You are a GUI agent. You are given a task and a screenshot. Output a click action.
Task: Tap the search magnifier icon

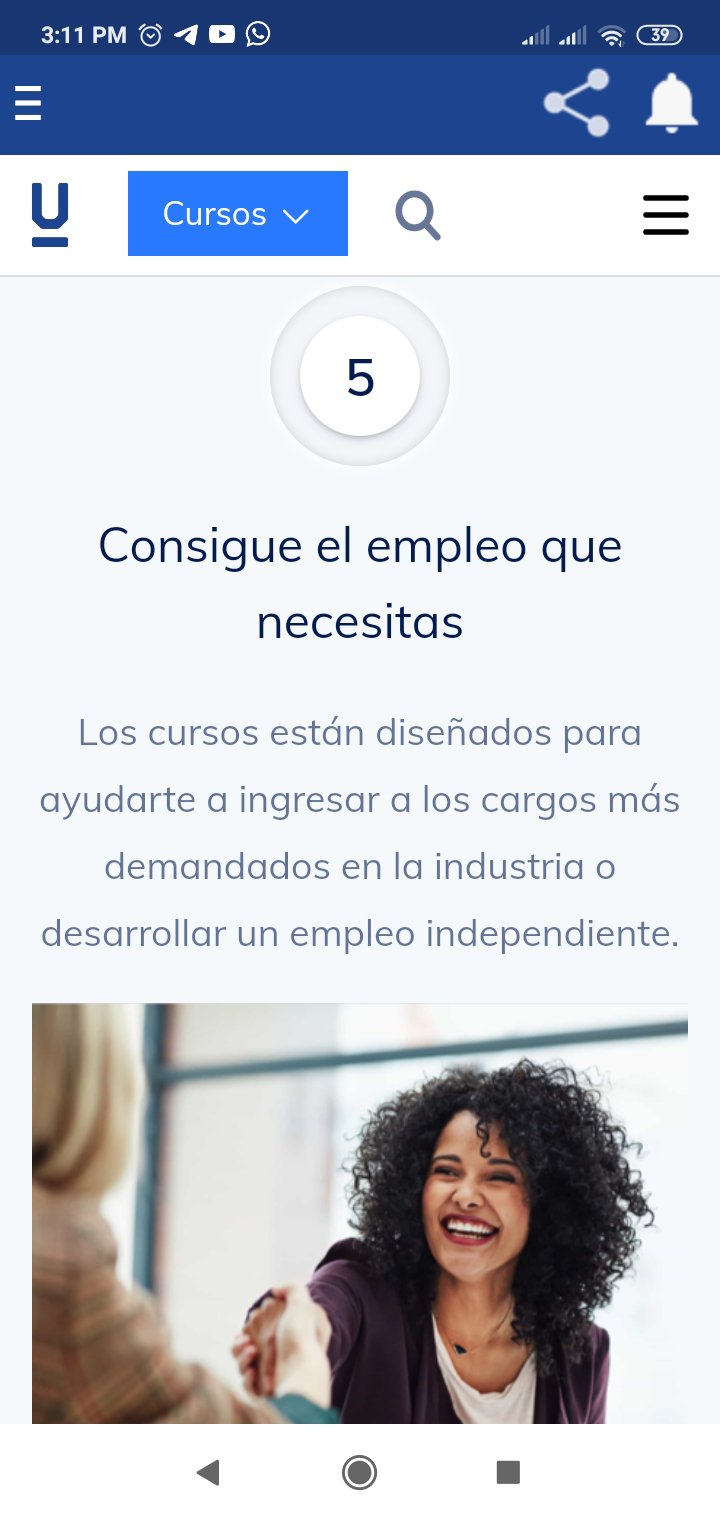click(418, 212)
